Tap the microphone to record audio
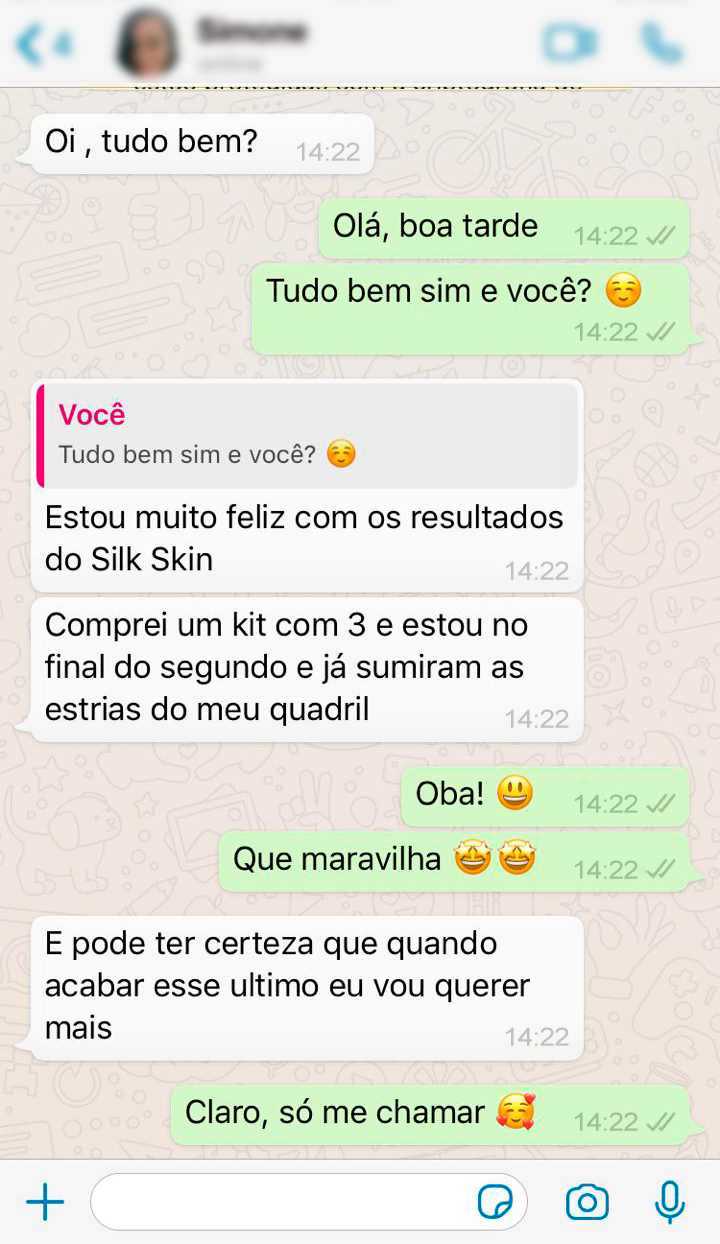Image resolution: width=720 pixels, height=1244 pixels. [669, 1202]
